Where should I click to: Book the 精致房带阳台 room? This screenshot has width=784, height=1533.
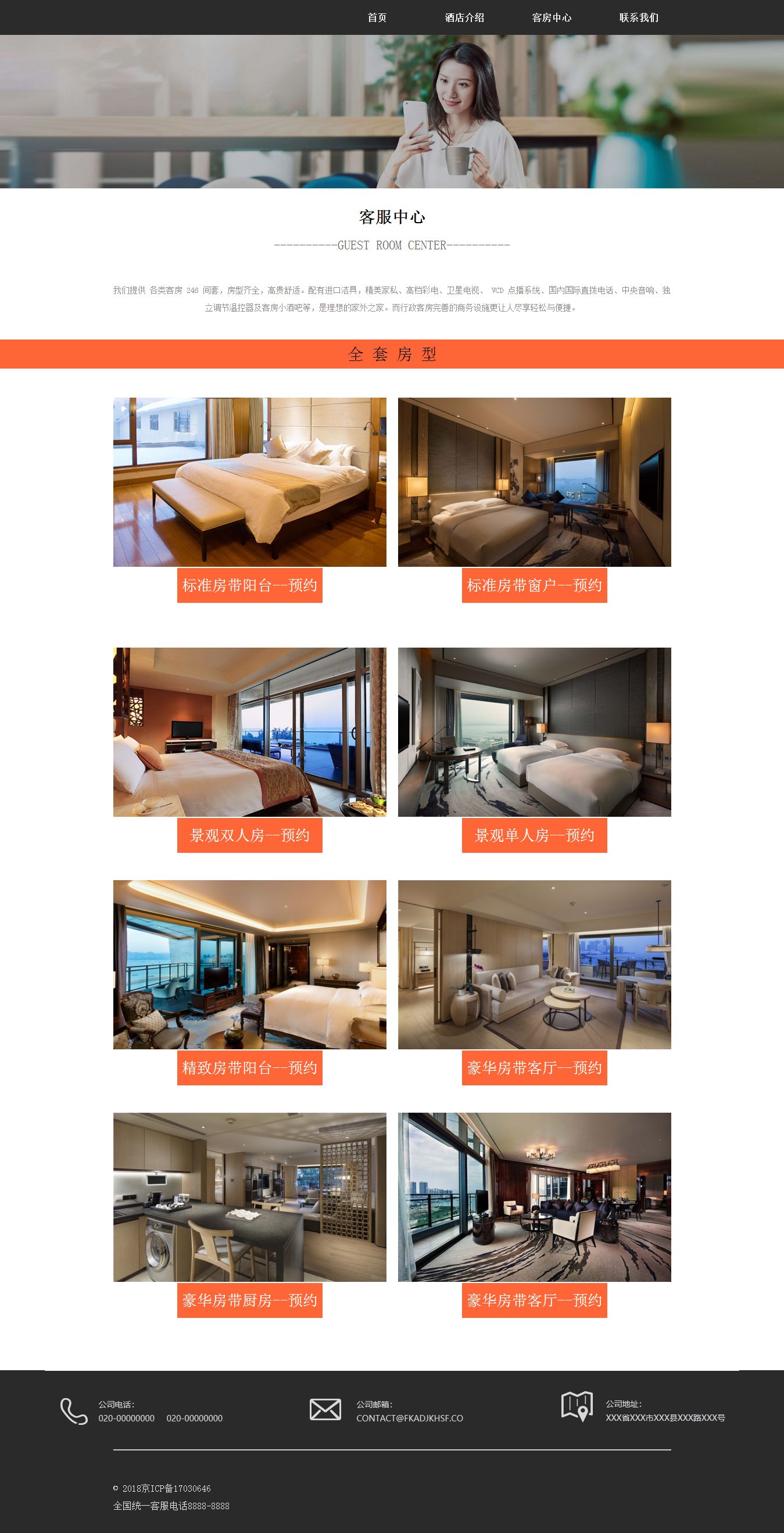(249, 1067)
